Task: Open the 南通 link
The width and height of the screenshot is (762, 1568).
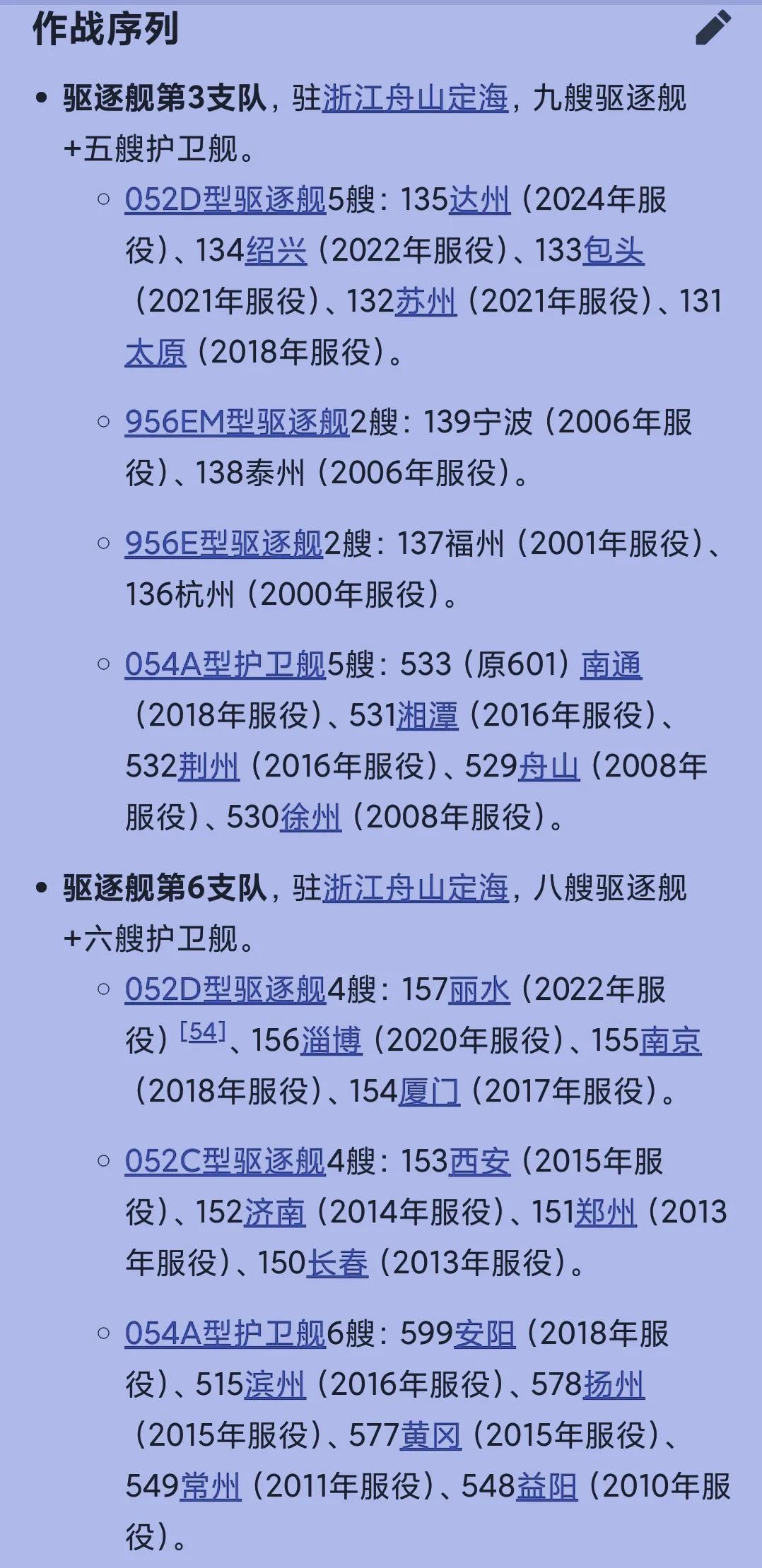Action: click(611, 665)
